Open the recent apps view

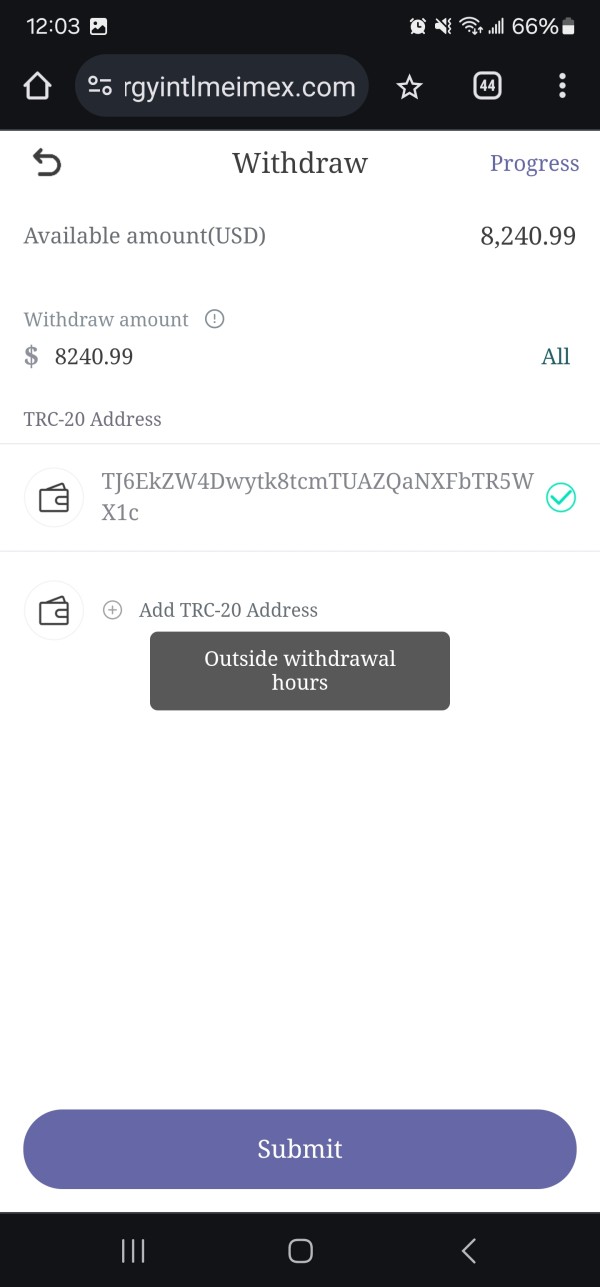click(x=132, y=1250)
